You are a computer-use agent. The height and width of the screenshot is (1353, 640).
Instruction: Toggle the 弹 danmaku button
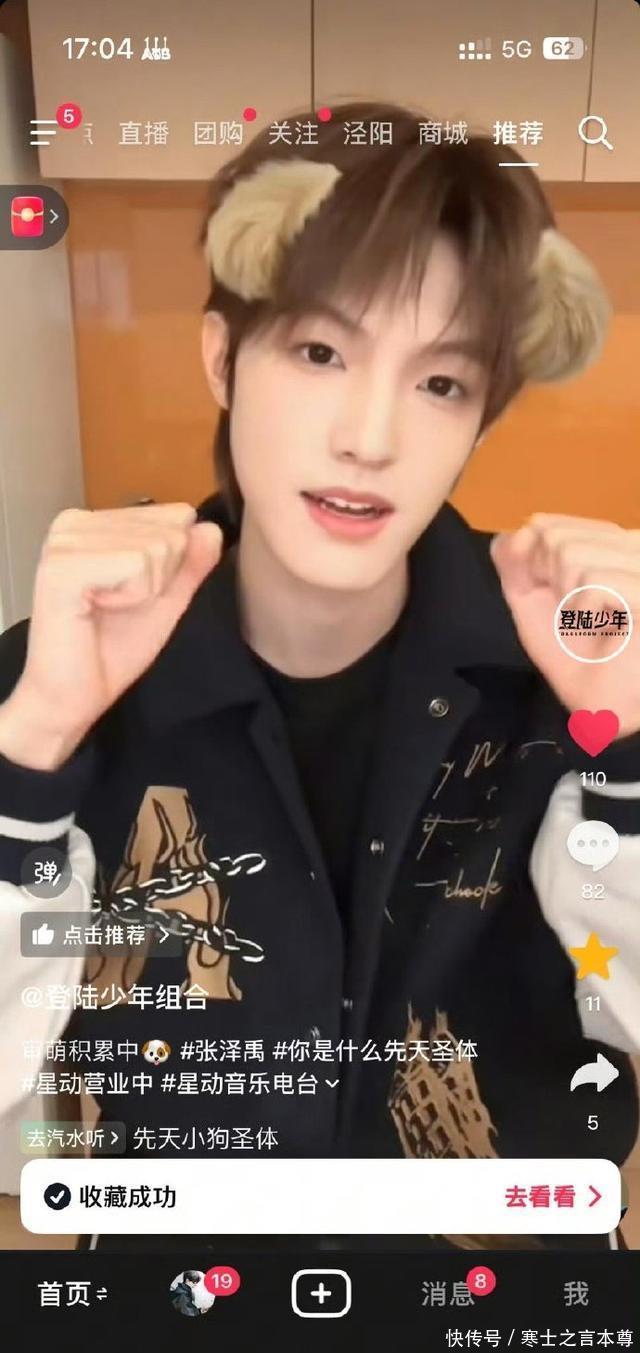point(46,872)
